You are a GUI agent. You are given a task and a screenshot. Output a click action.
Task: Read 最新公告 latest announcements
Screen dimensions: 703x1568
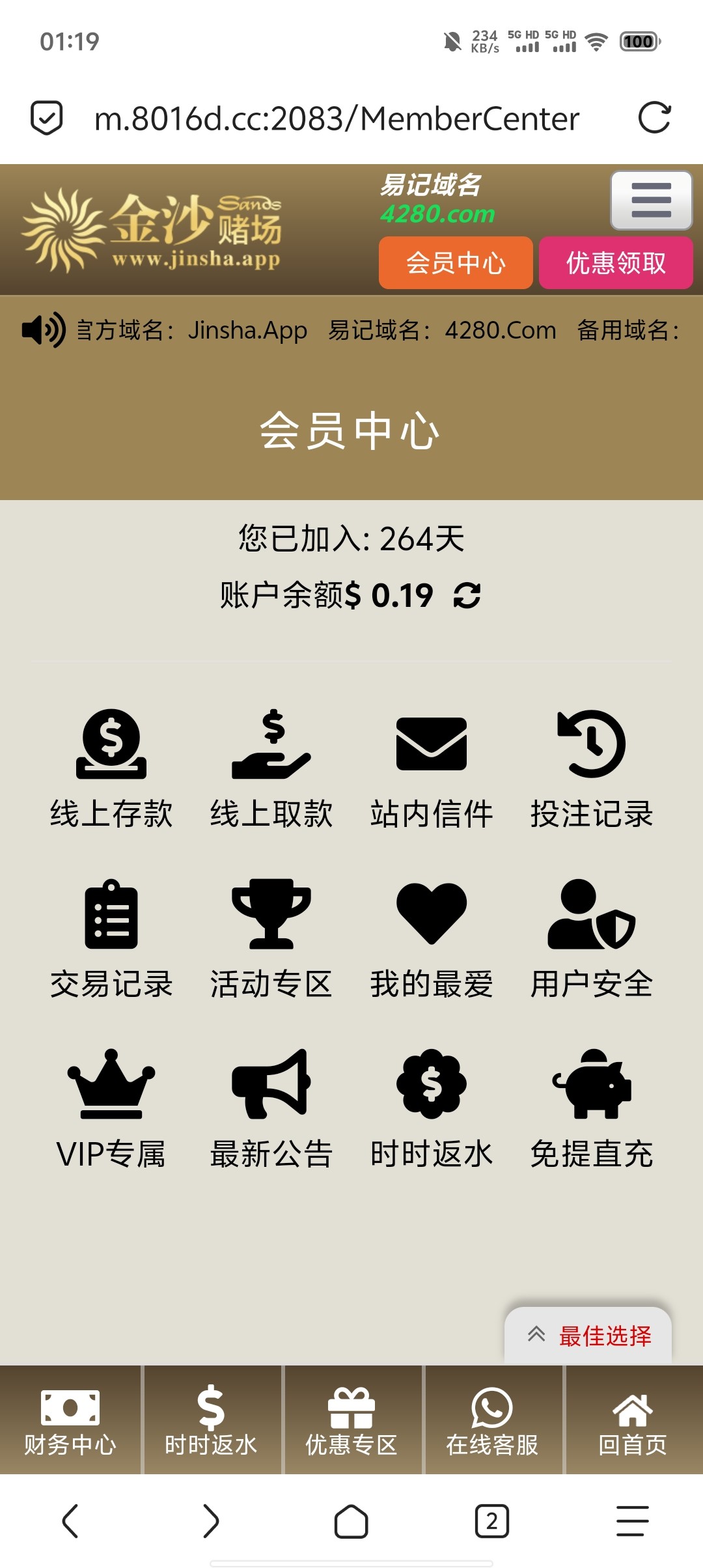[271, 1110]
